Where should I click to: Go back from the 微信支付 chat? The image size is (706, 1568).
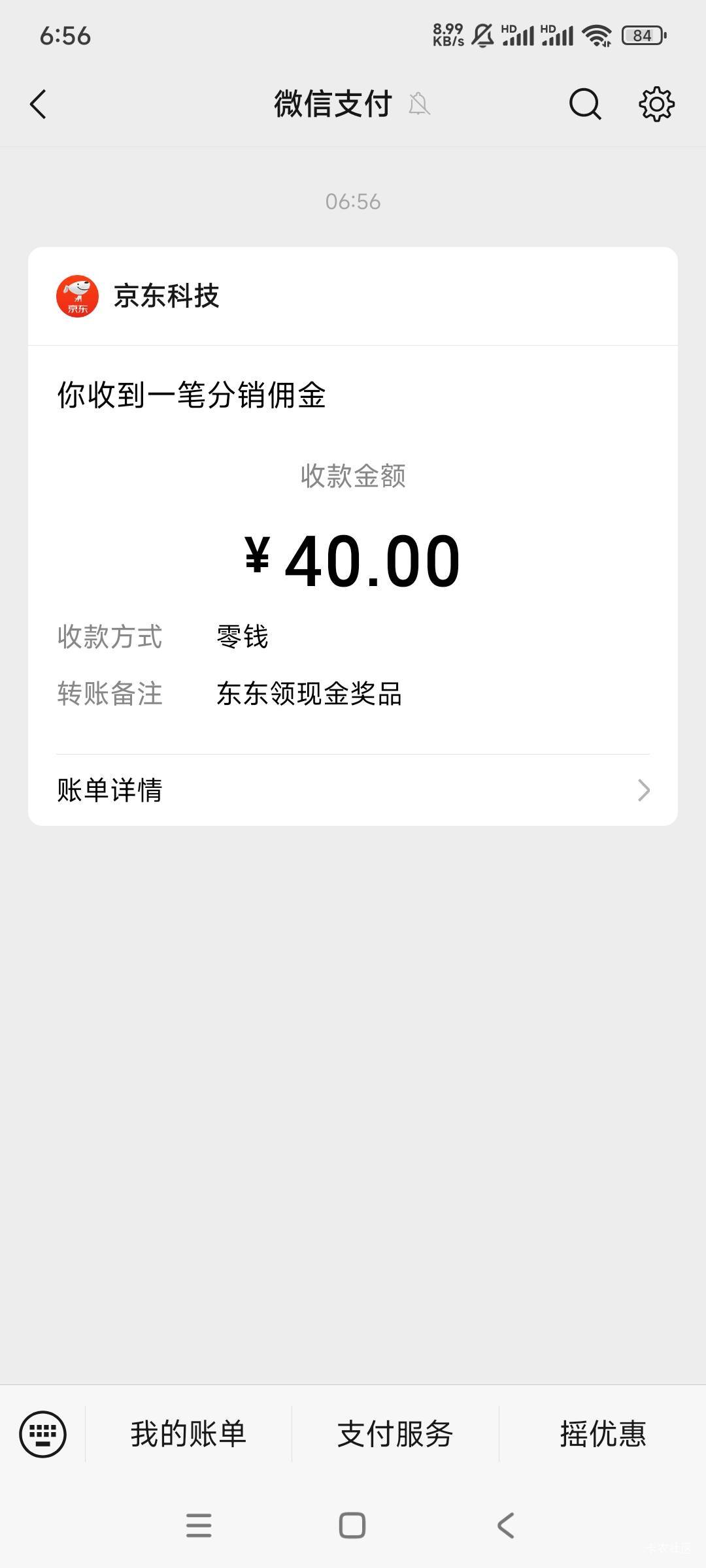pyautogui.click(x=39, y=104)
